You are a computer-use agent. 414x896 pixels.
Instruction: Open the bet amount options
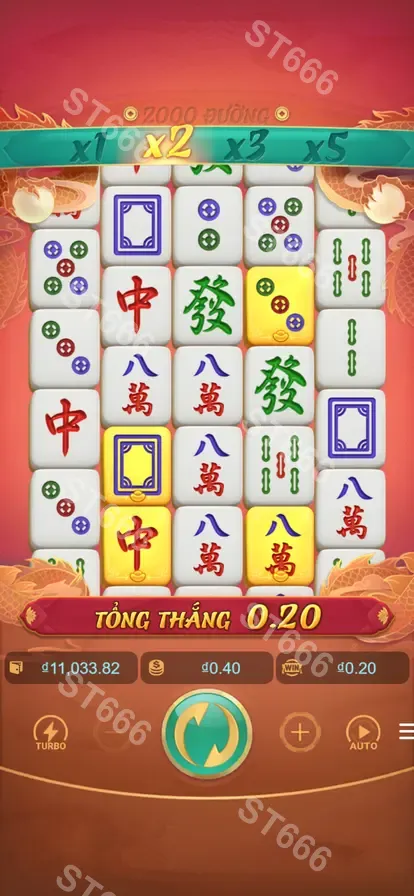pos(207,668)
